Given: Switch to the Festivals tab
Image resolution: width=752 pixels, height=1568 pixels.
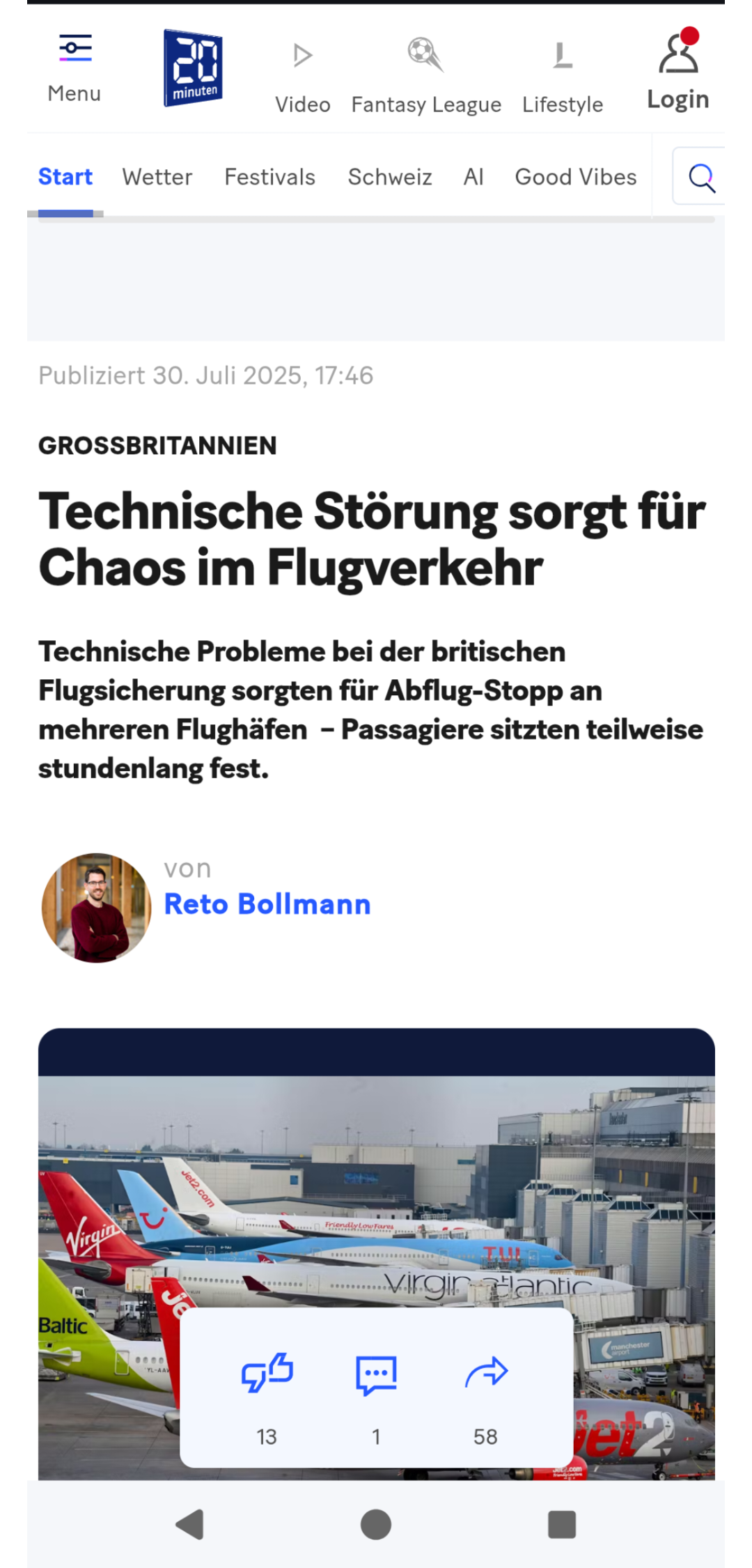Looking at the screenshot, I should coord(270,177).
